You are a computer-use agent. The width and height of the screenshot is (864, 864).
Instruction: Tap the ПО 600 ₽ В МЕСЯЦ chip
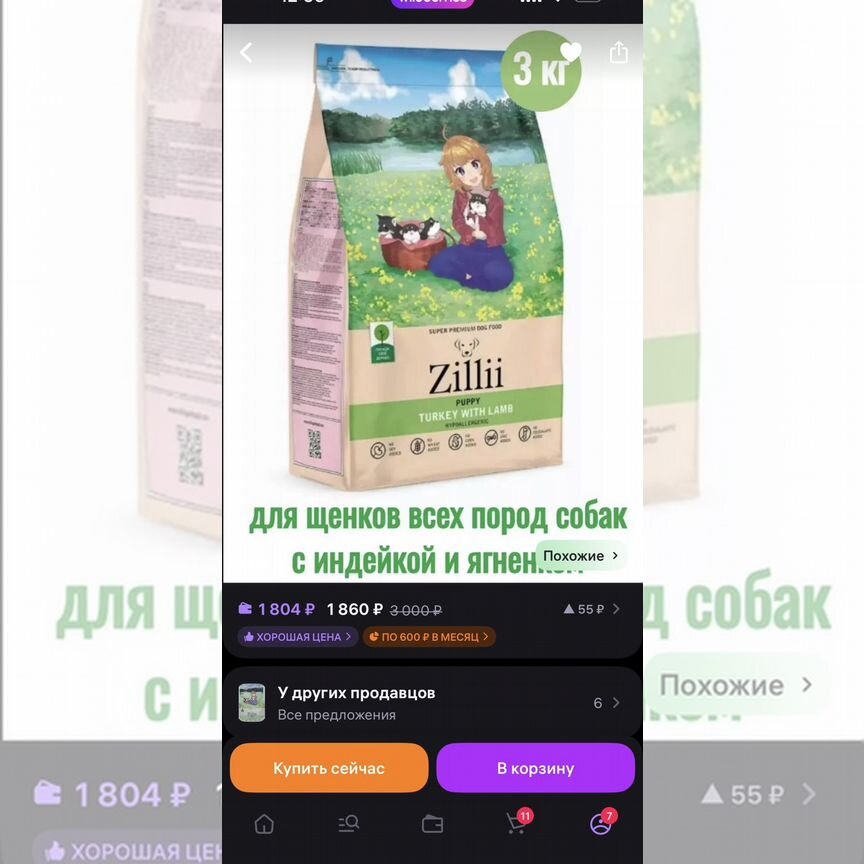pyautogui.click(x=428, y=636)
